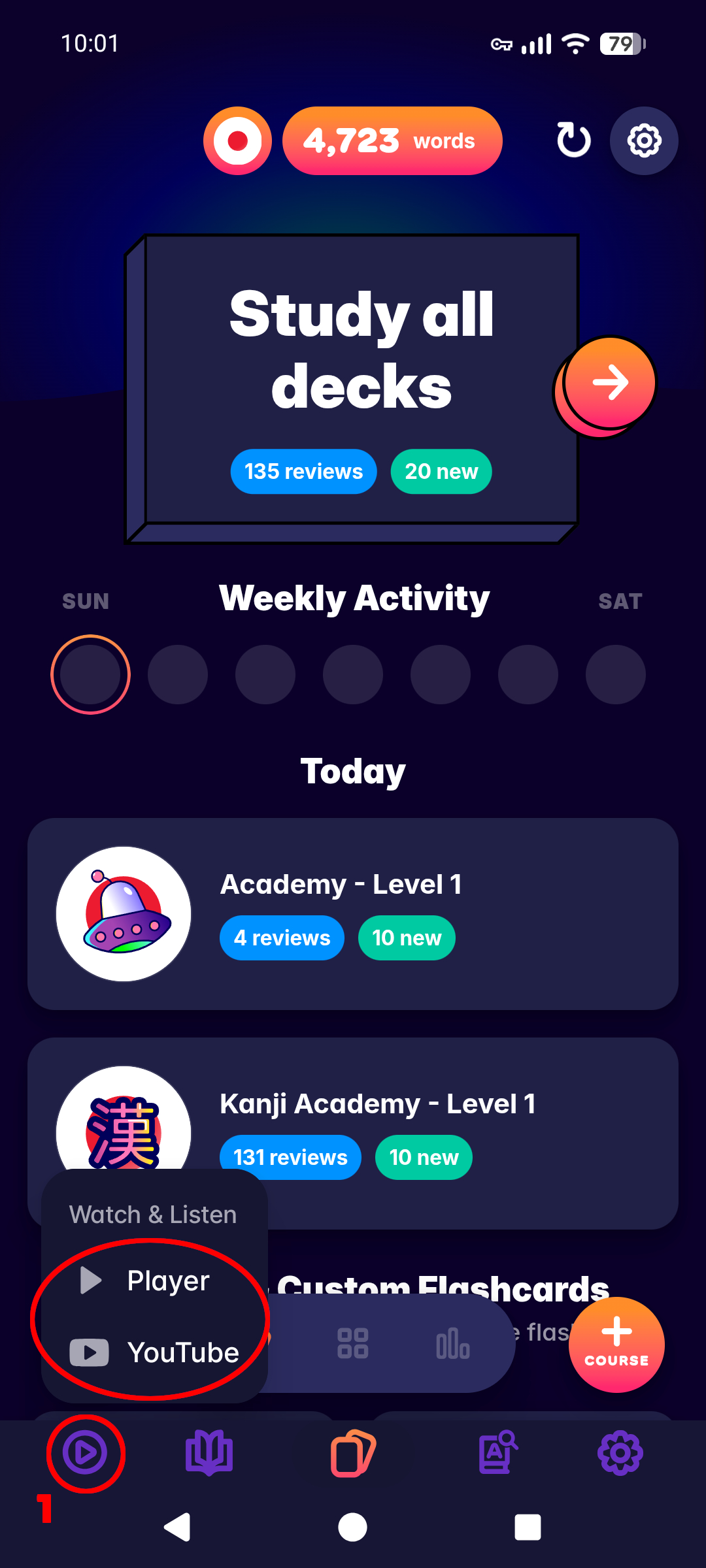The width and height of the screenshot is (706, 1568).
Task: Switch to the grid view icon
Action: 353,1343
